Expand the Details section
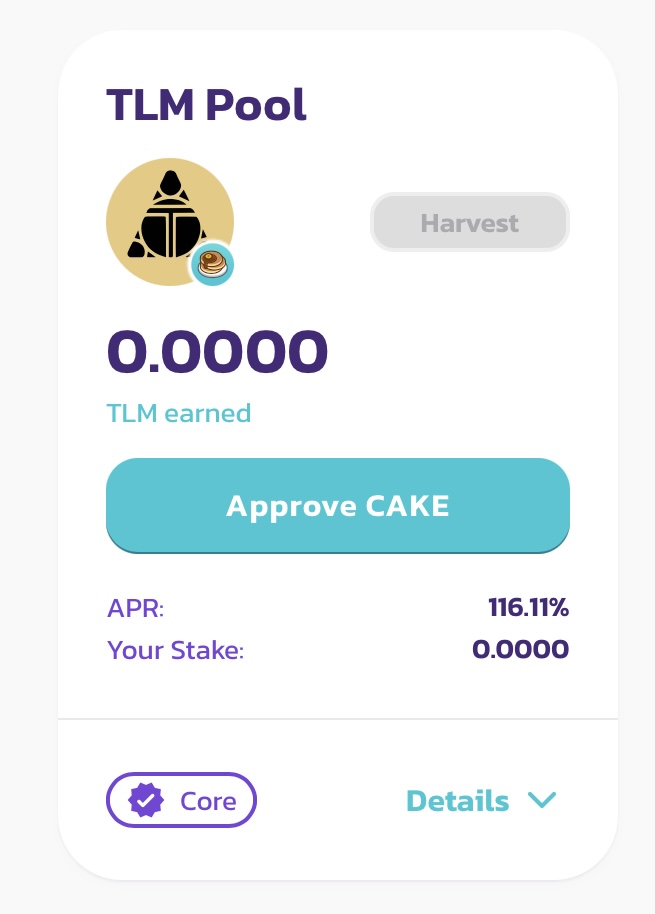Image resolution: width=655 pixels, height=914 pixels. click(x=480, y=801)
